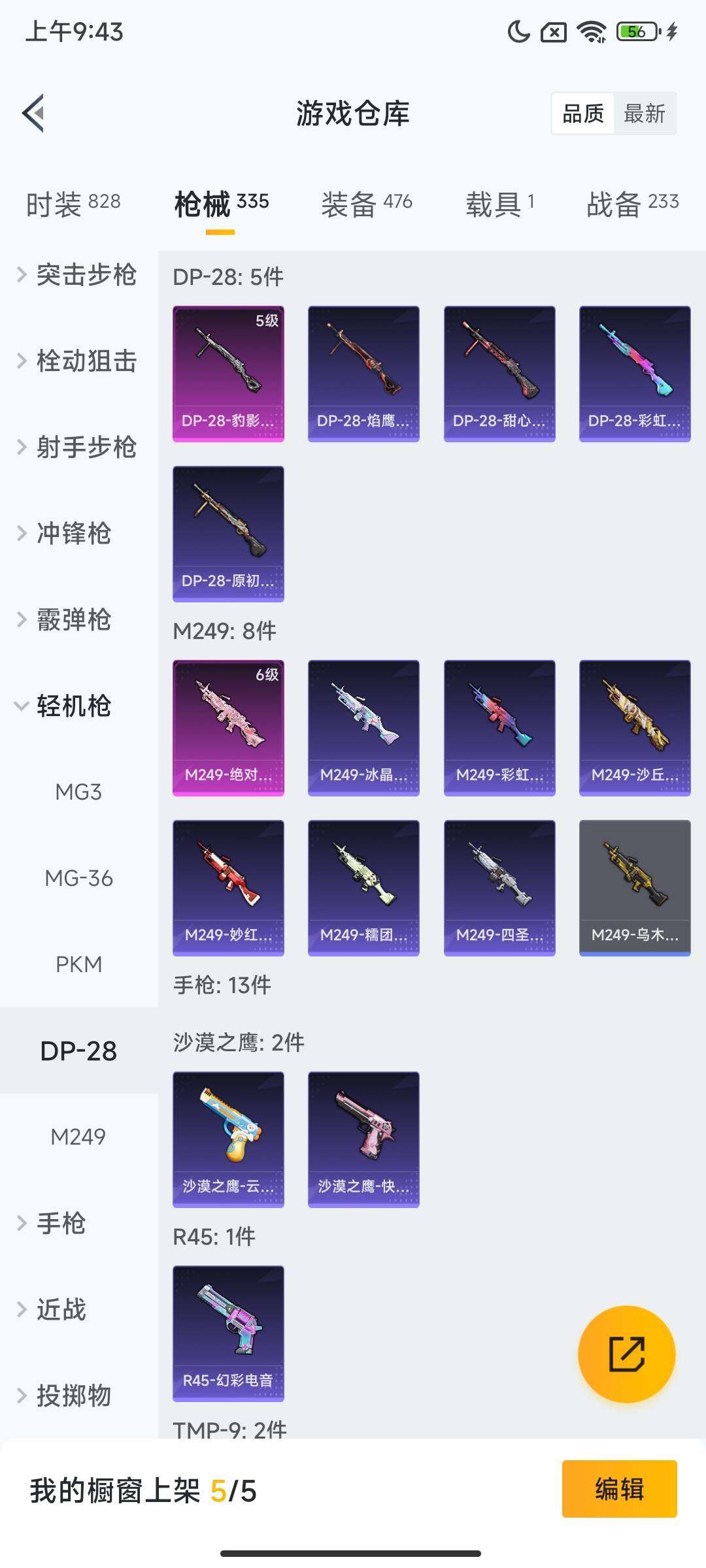This screenshot has height=1568, width=706.
Task: View the M249-乌木 skin
Action: (x=635, y=888)
